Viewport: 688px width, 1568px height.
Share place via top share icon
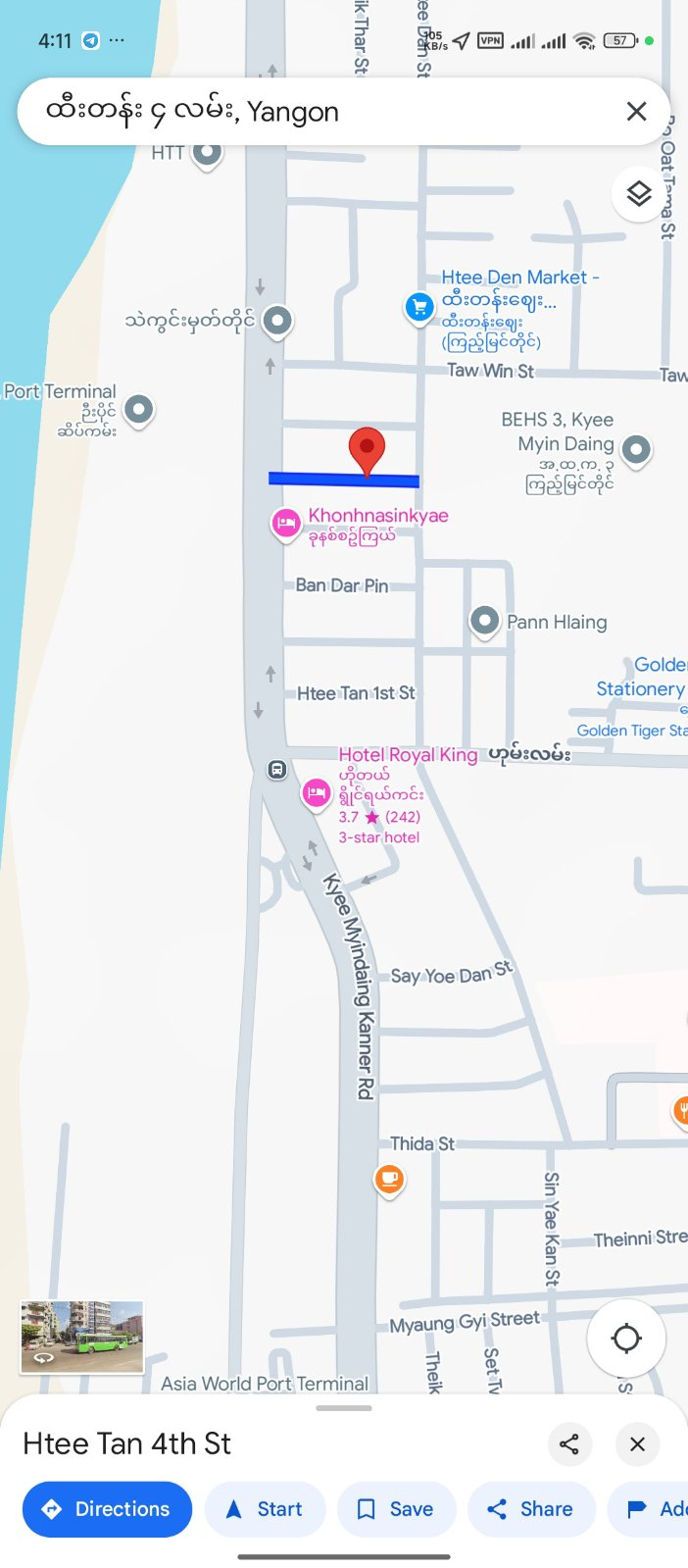point(568,1443)
